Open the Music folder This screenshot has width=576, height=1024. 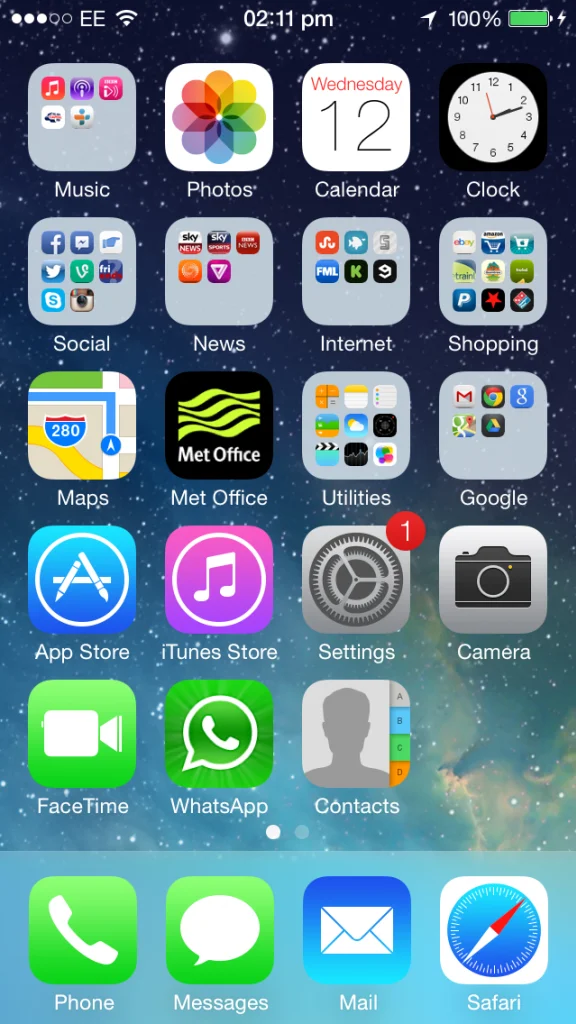[82, 118]
